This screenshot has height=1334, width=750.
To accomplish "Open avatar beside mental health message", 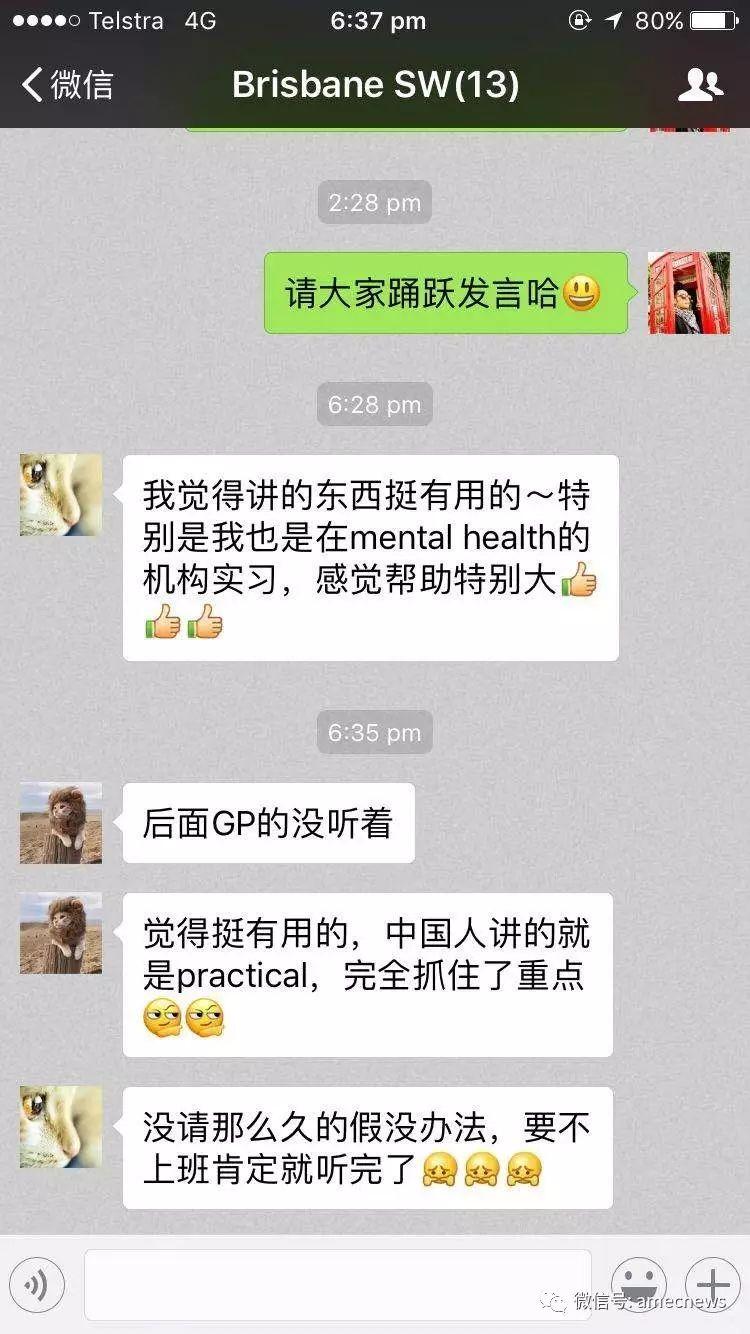I will coord(61,495).
